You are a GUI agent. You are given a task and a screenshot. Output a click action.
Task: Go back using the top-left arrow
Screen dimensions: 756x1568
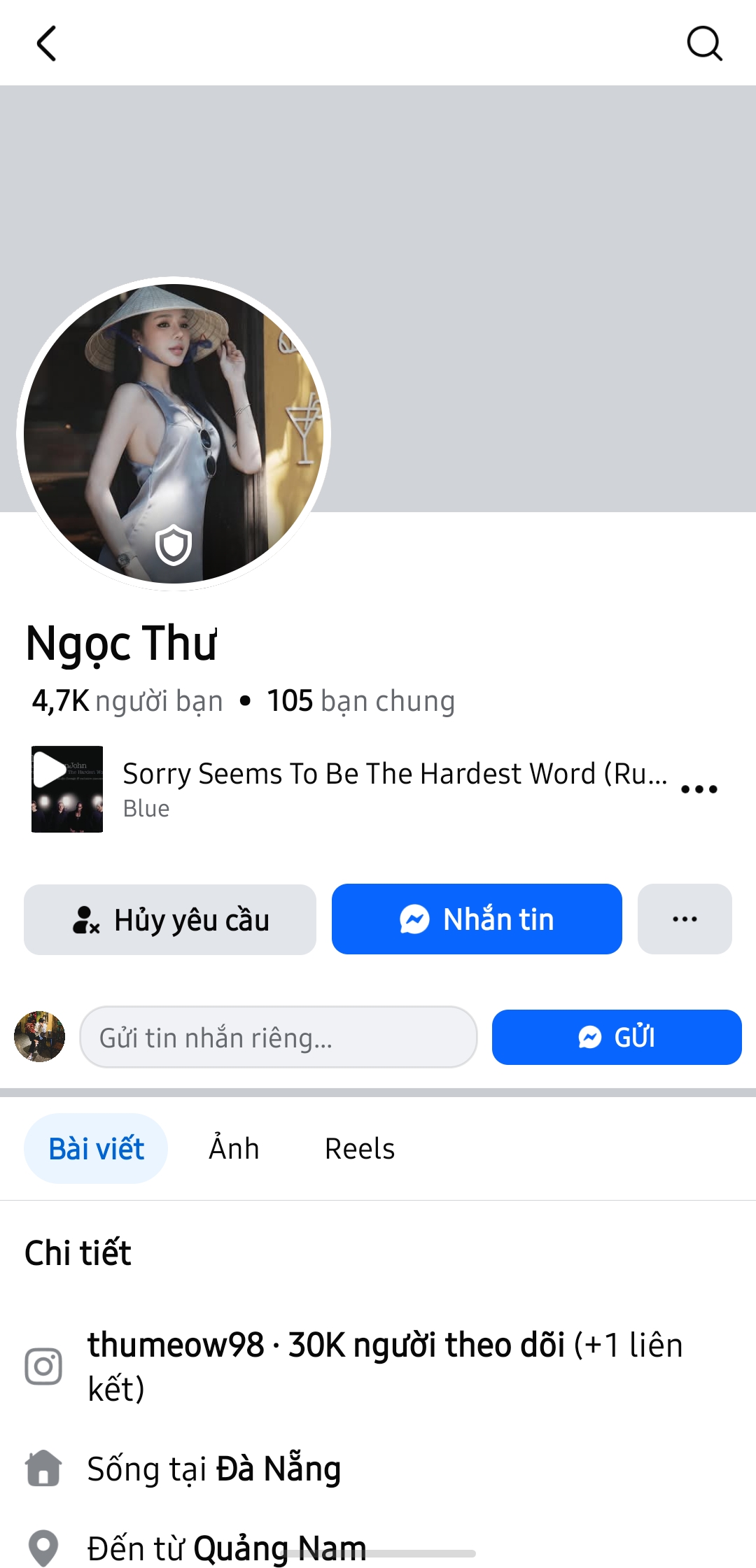[x=46, y=43]
